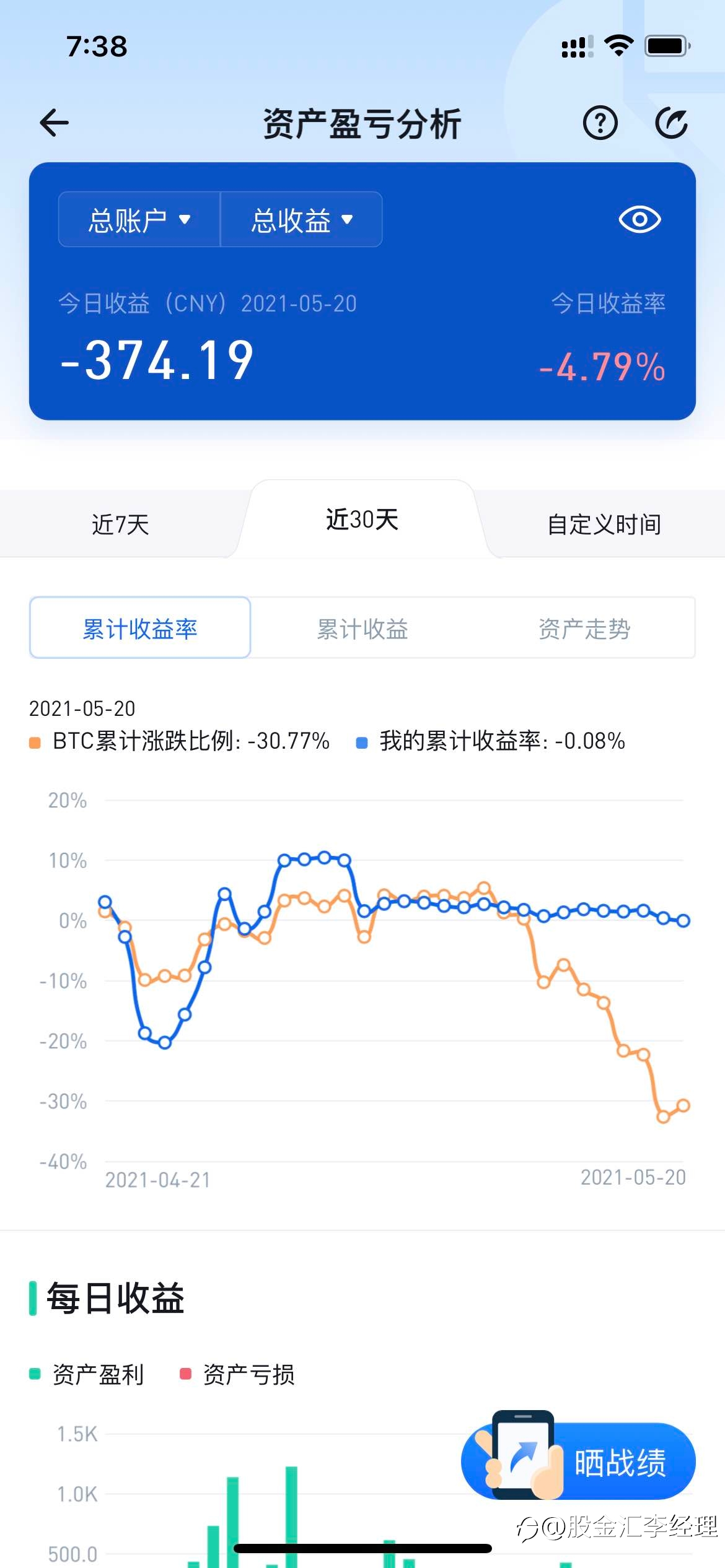Viewport: 725px width, 1568px height.
Task: Open the 自定义时间 tab
Action: click(604, 525)
